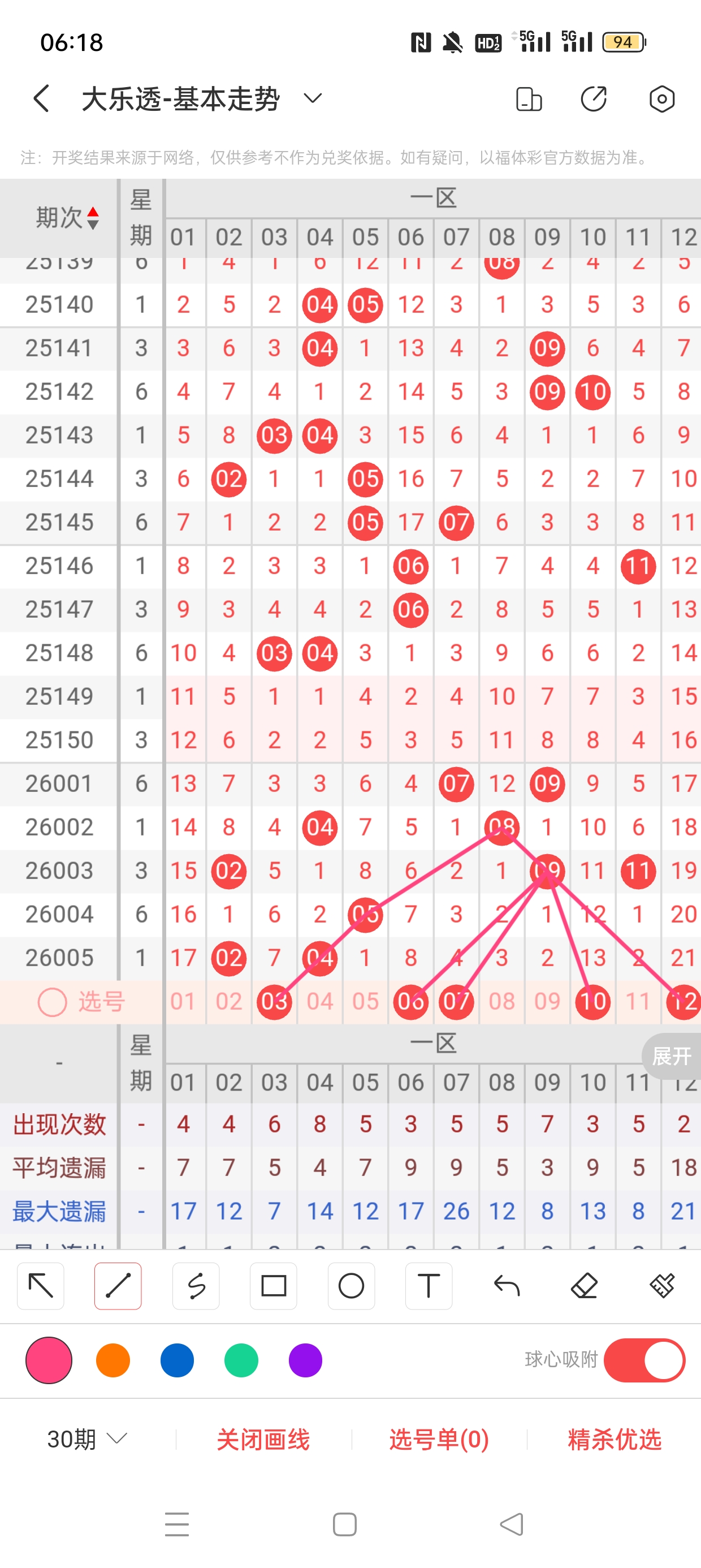Expand statistics with 展开 button
Image resolution: width=701 pixels, height=1568 pixels.
point(671,1056)
